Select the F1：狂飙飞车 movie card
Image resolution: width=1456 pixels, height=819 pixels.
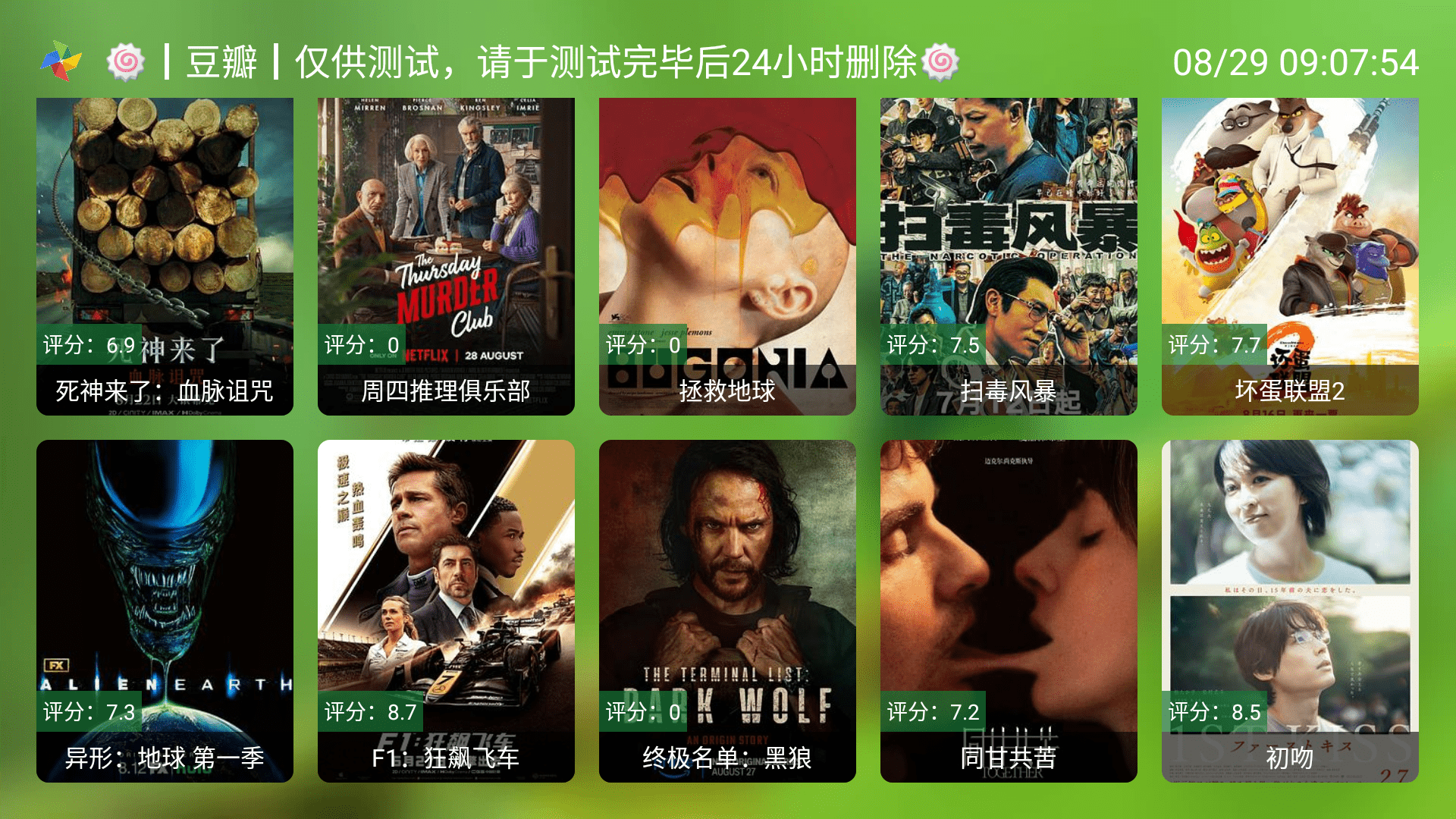pos(446,610)
